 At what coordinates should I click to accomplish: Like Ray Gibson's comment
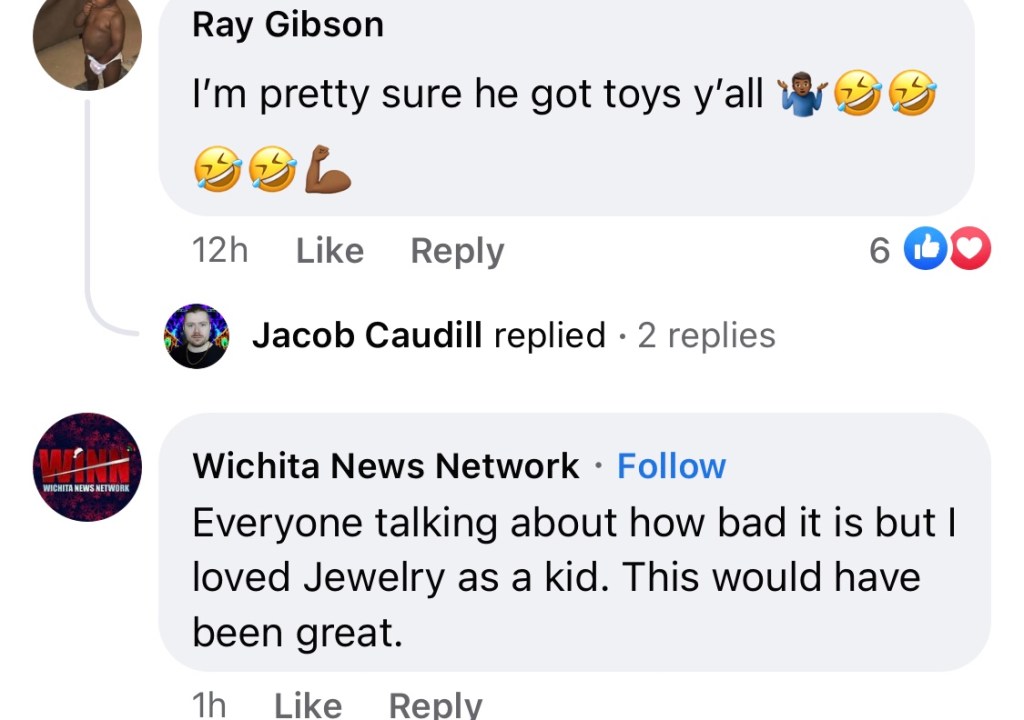click(329, 251)
